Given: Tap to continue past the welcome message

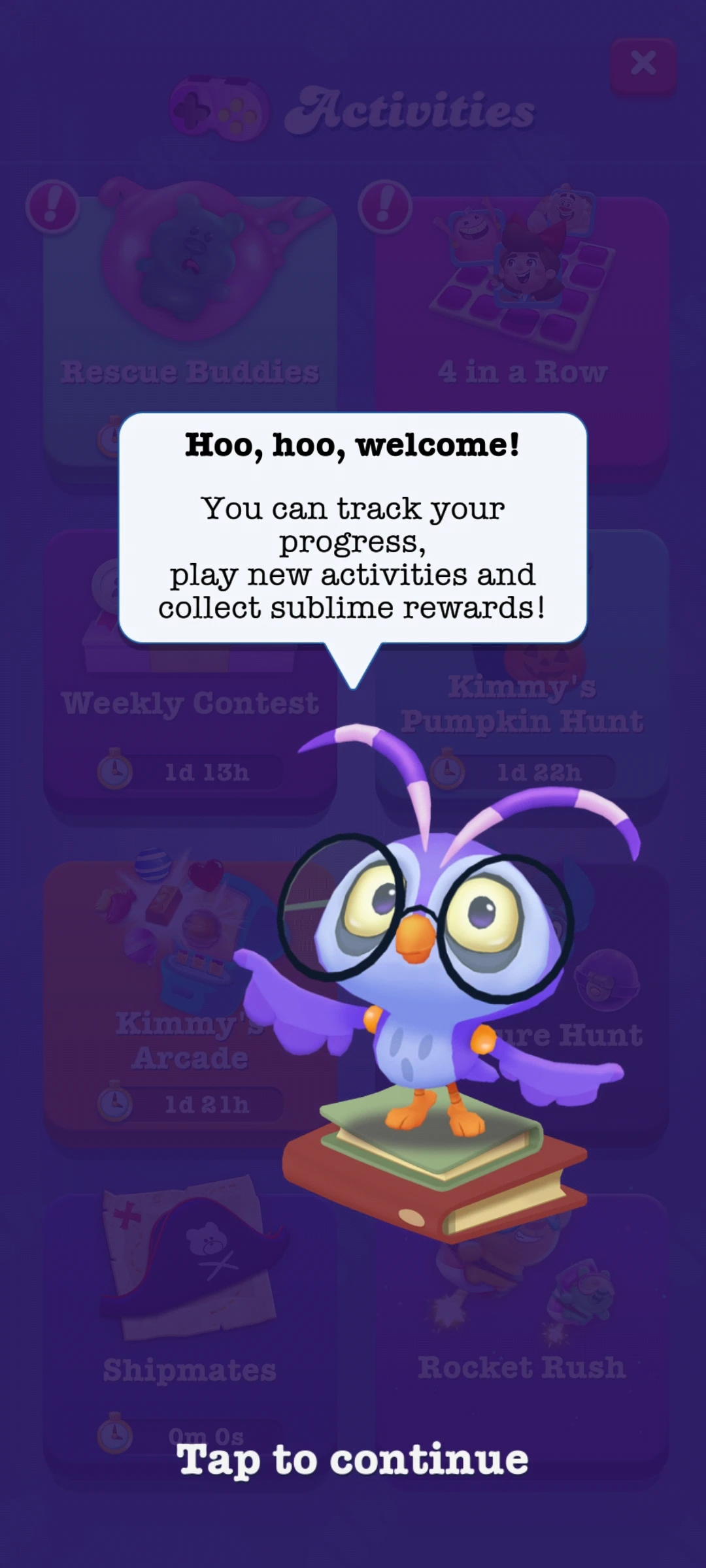Looking at the screenshot, I should [352, 1460].
